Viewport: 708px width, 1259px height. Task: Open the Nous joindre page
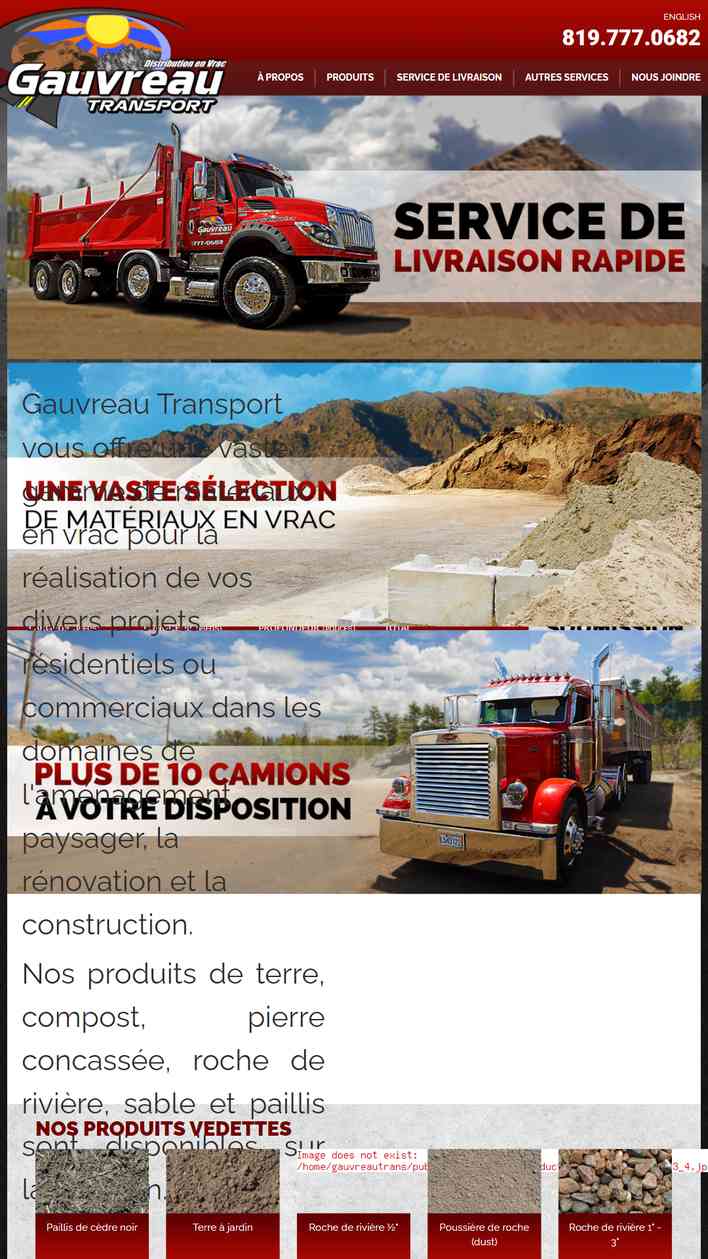tap(666, 77)
